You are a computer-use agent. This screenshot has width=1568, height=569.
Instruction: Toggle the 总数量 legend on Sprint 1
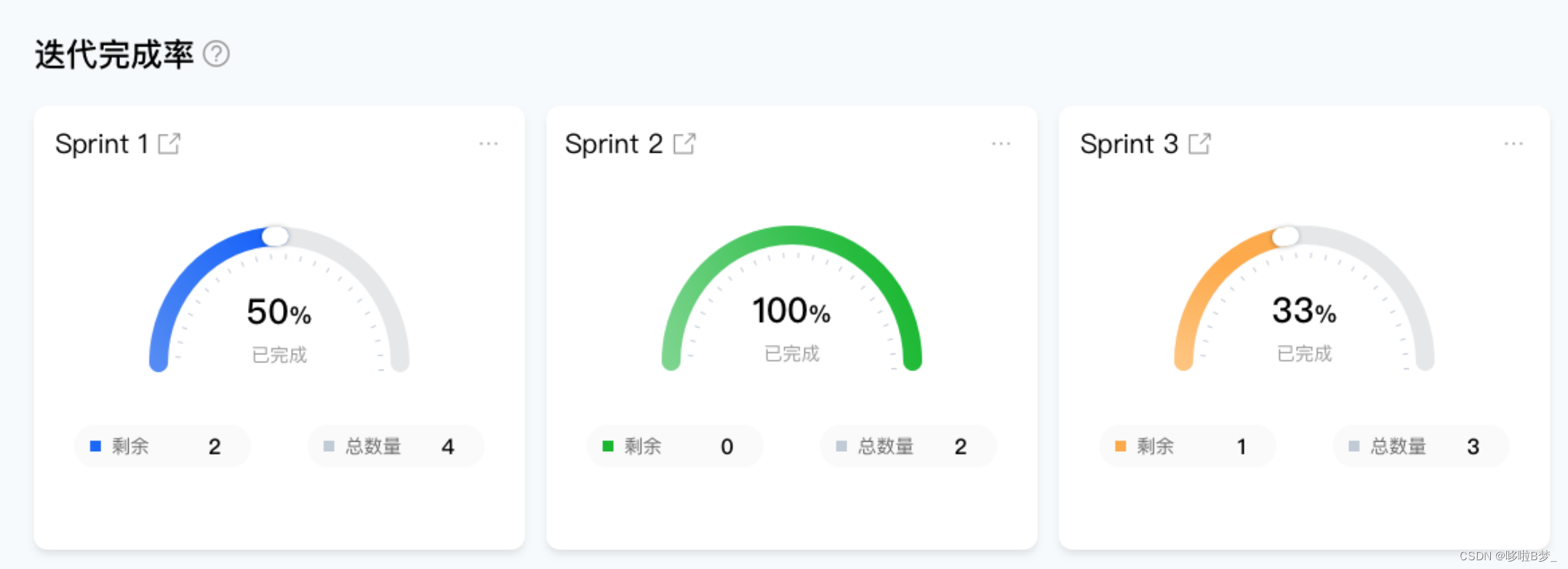tap(396, 446)
